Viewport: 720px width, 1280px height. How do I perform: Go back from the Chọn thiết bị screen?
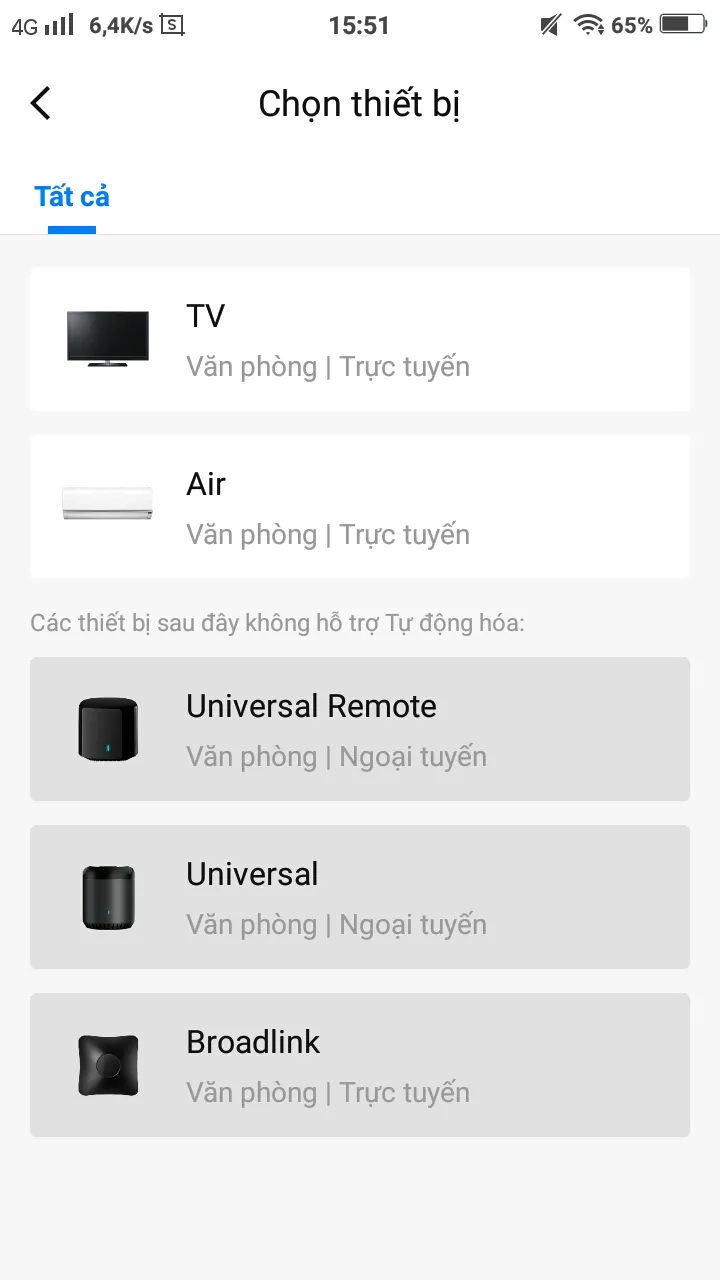[41, 103]
